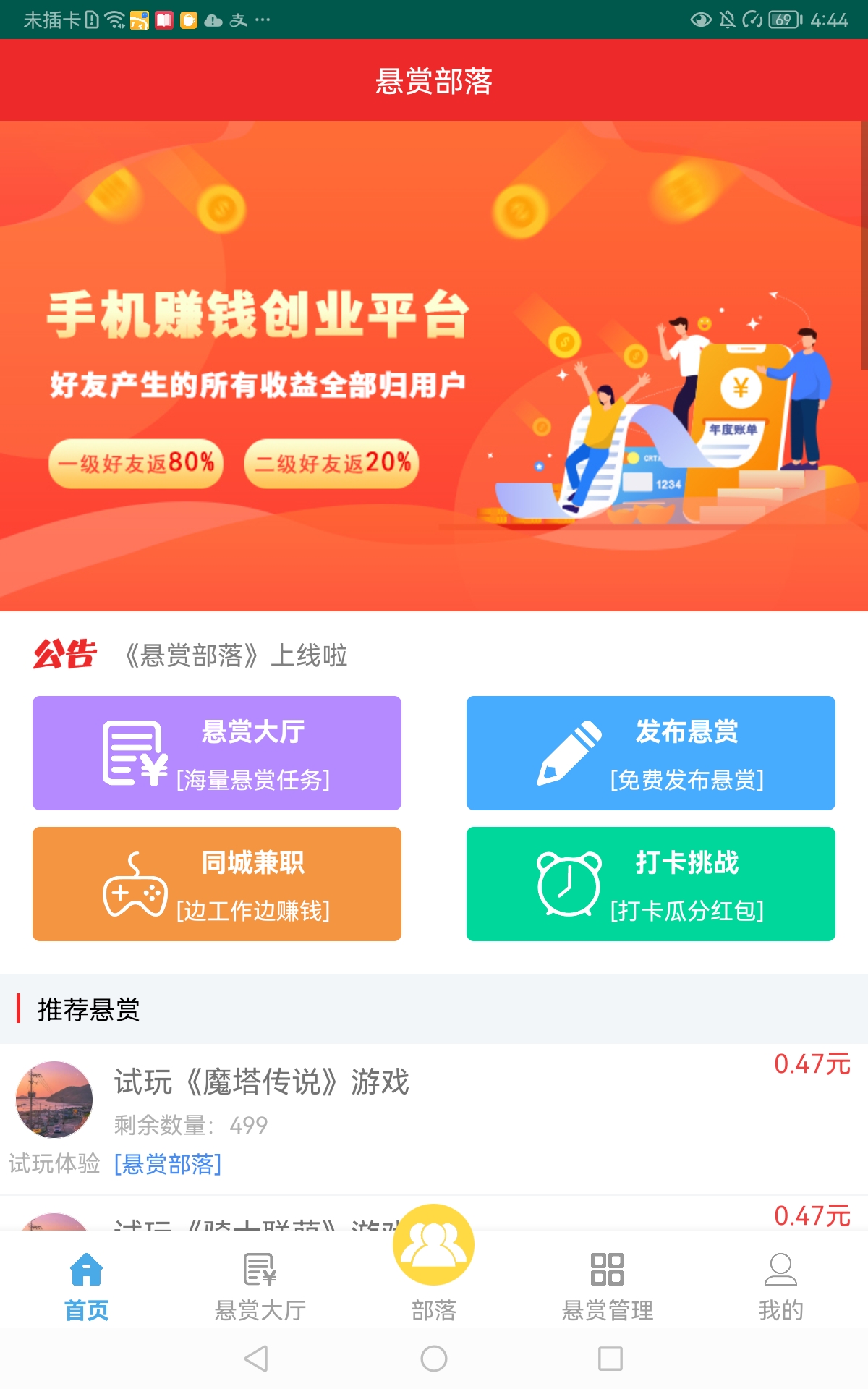The width and height of the screenshot is (868, 1389).
Task: Open the 打卡挑战 green card
Action: (651, 884)
